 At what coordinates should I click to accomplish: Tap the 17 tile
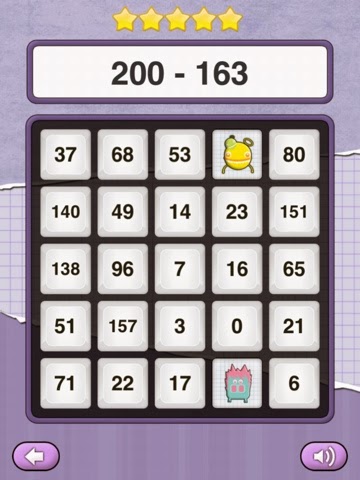180,383
